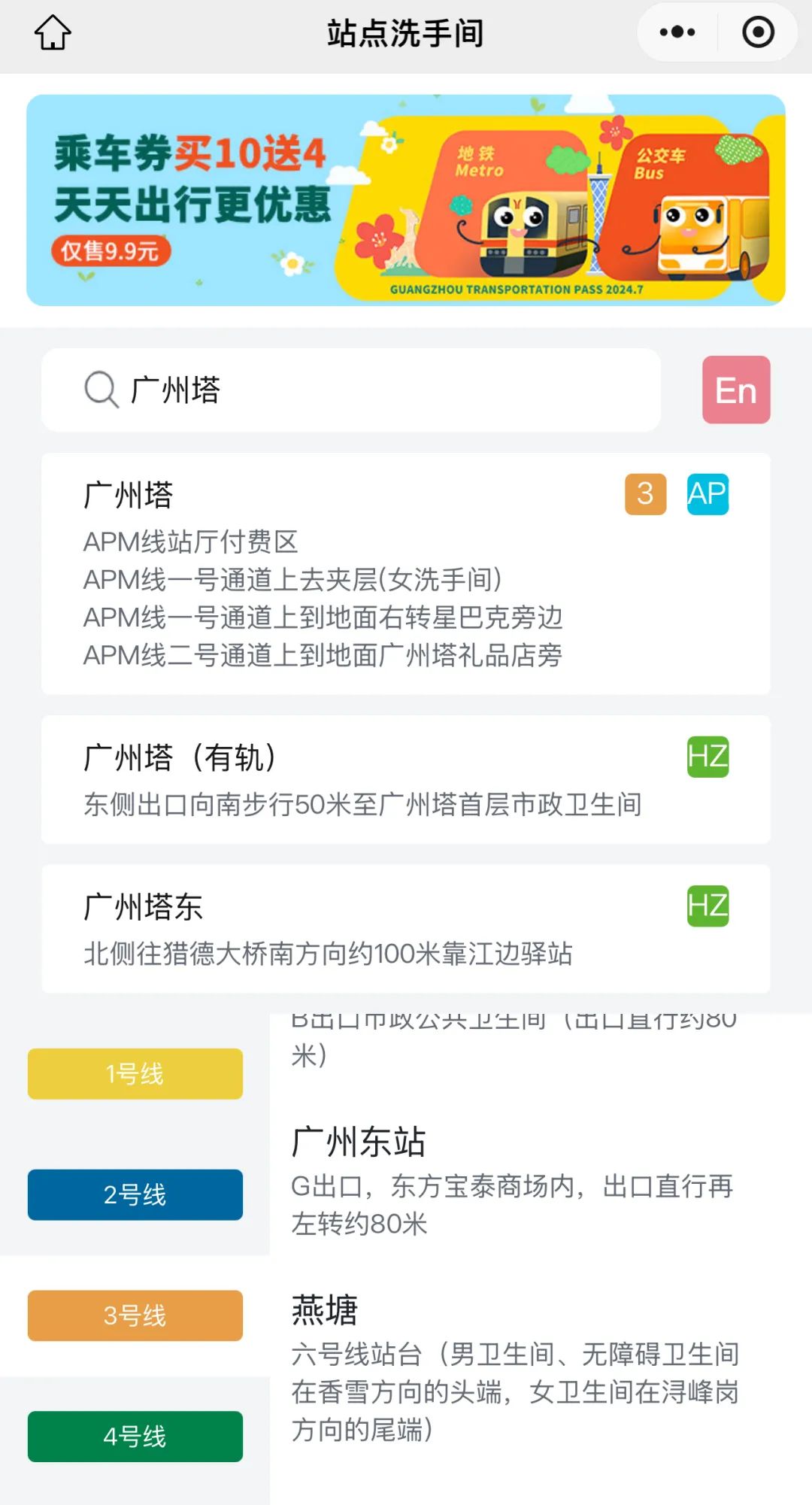The width and height of the screenshot is (812, 1505).
Task: Open the 买10送4 ride coupon banner
Action: pyautogui.click(x=406, y=200)
